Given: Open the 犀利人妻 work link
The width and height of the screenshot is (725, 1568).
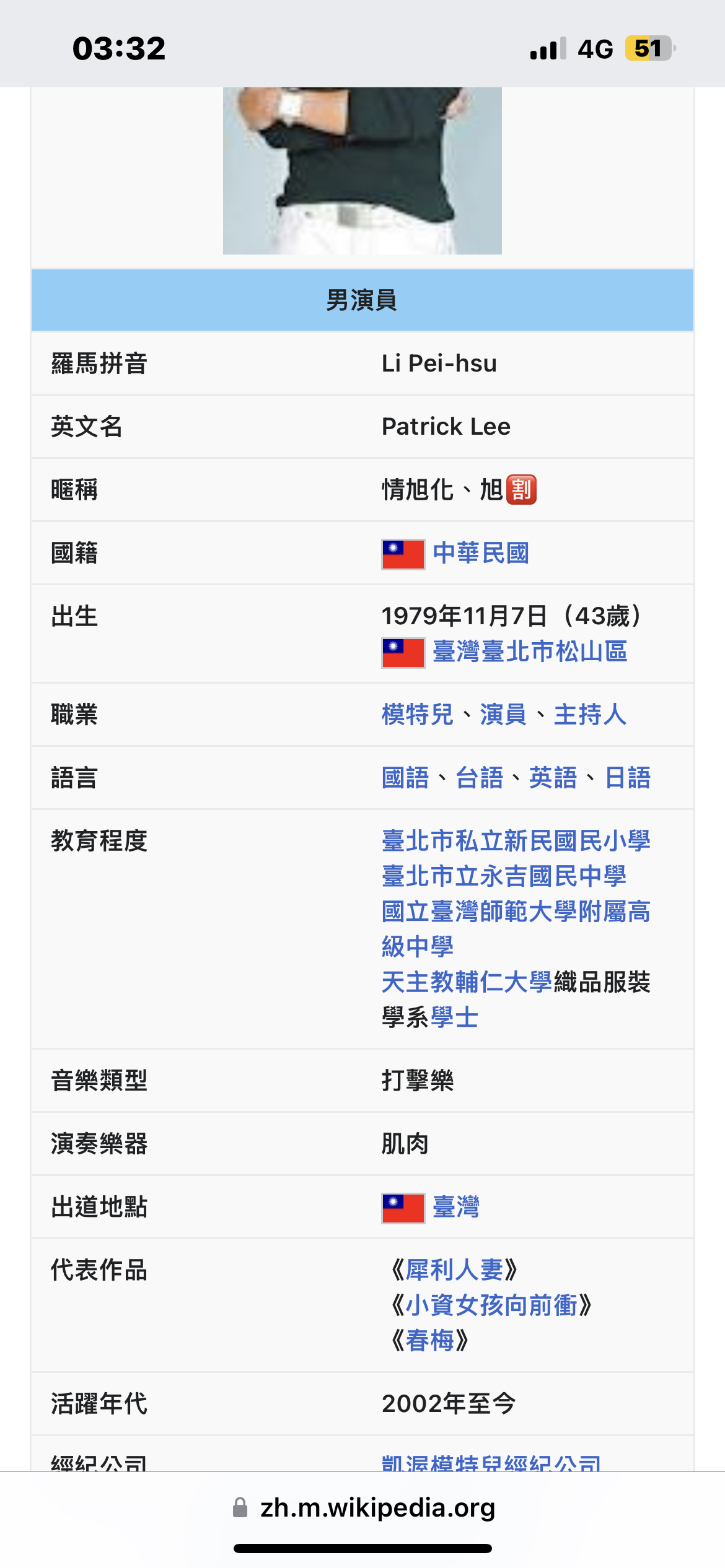Looking at the screenshot, I should pyautogui.click(x=454, y=1270).
